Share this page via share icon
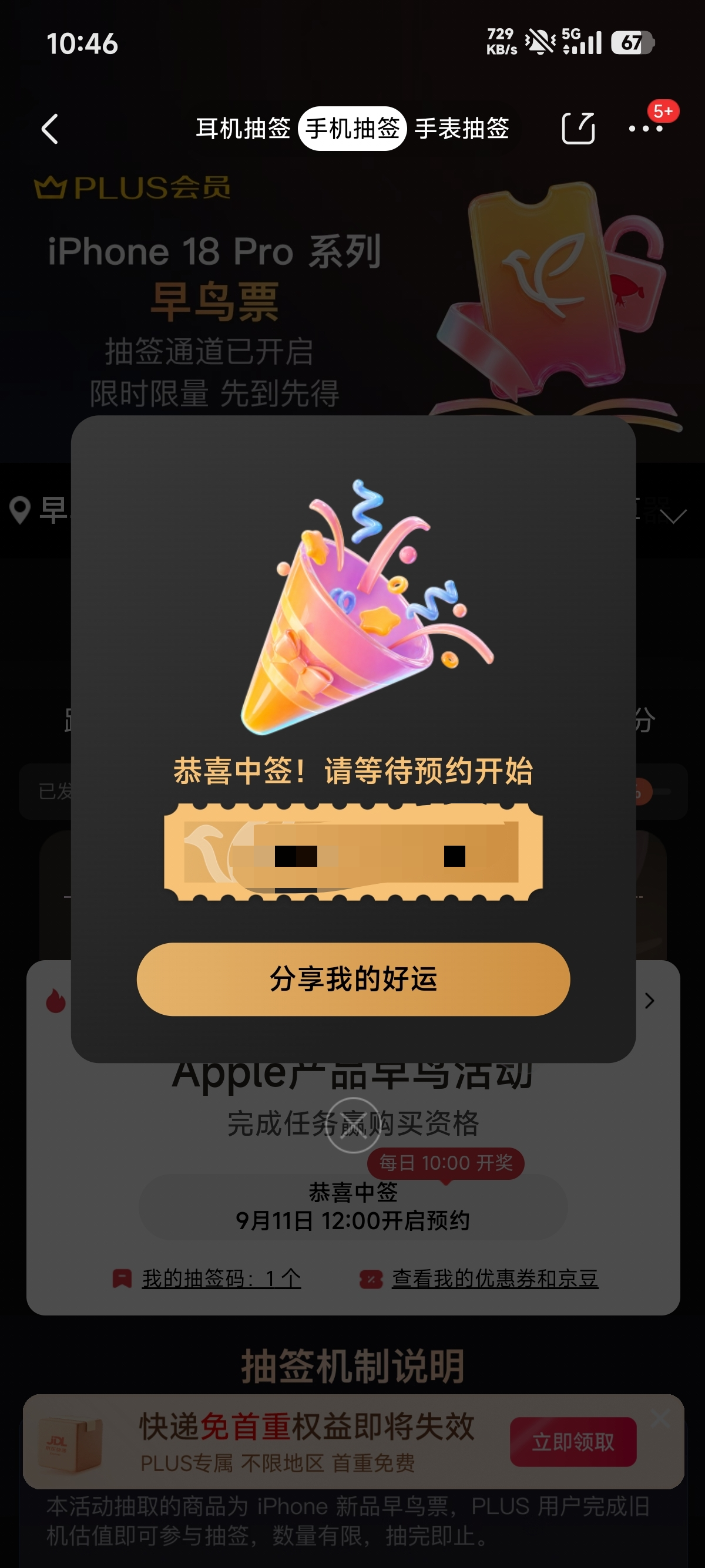This screenshot has width=705, height=1568. pos(578,129)
